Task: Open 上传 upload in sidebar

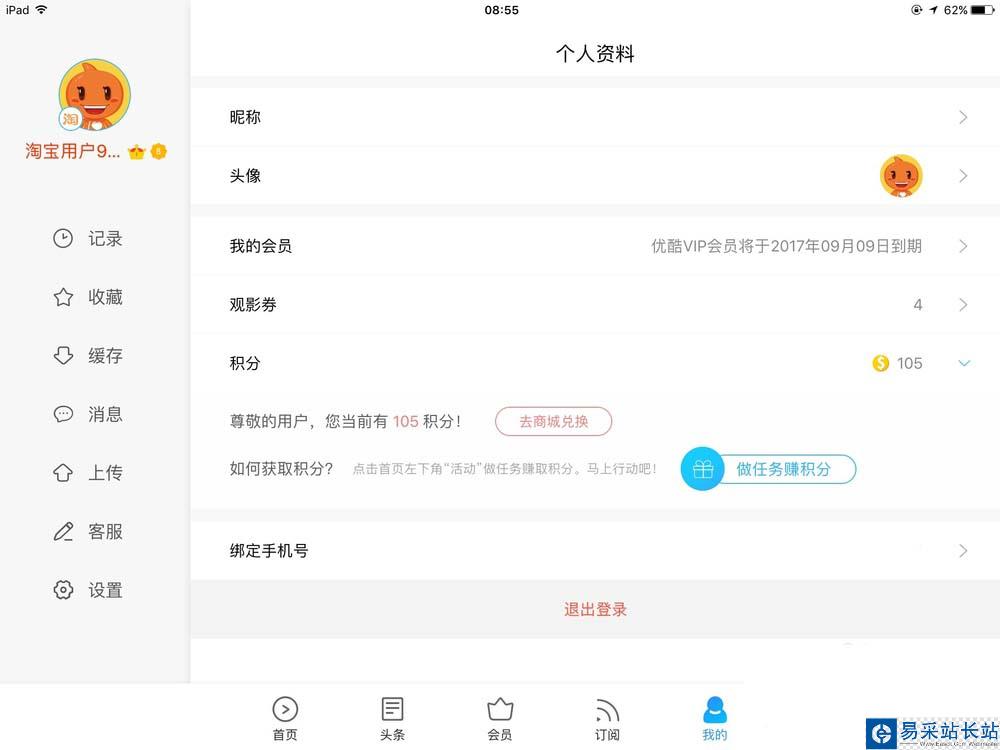Action: click(x=90, y=473)
